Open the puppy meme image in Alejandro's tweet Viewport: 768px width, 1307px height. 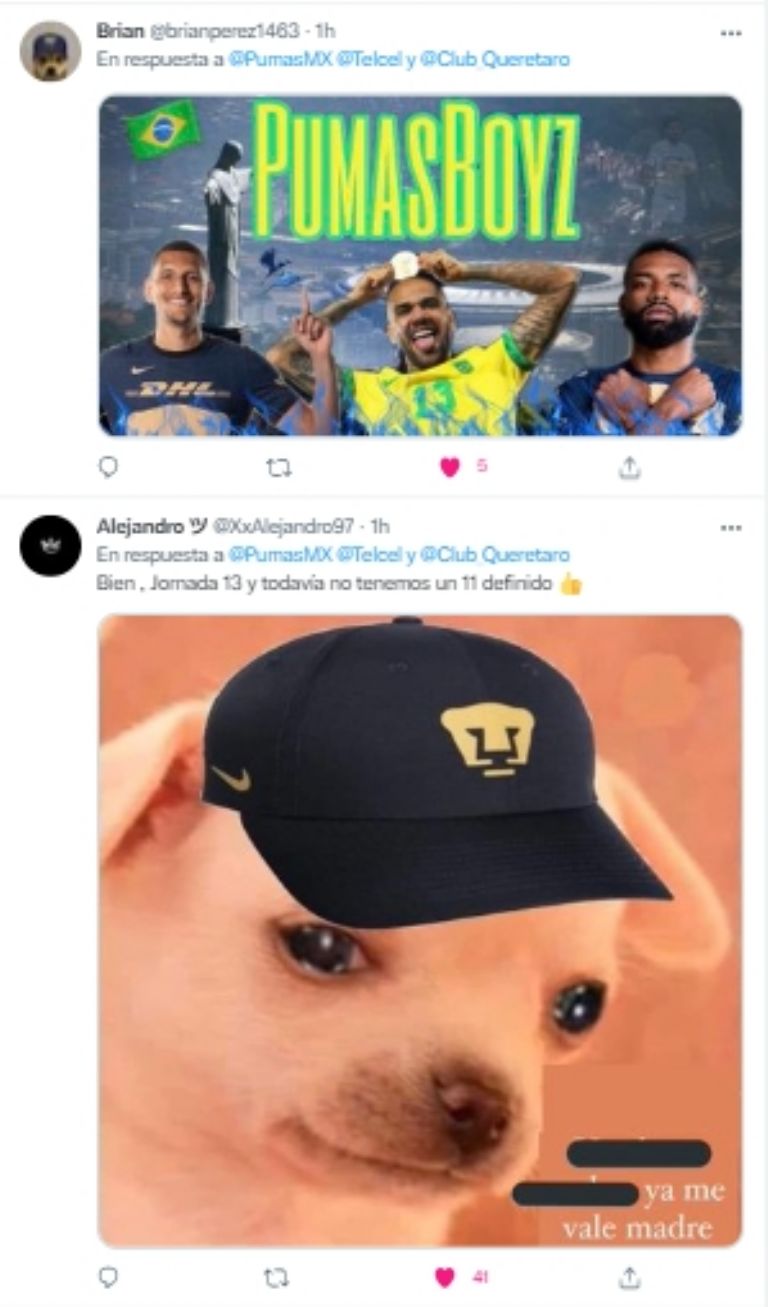pos(420,930)
